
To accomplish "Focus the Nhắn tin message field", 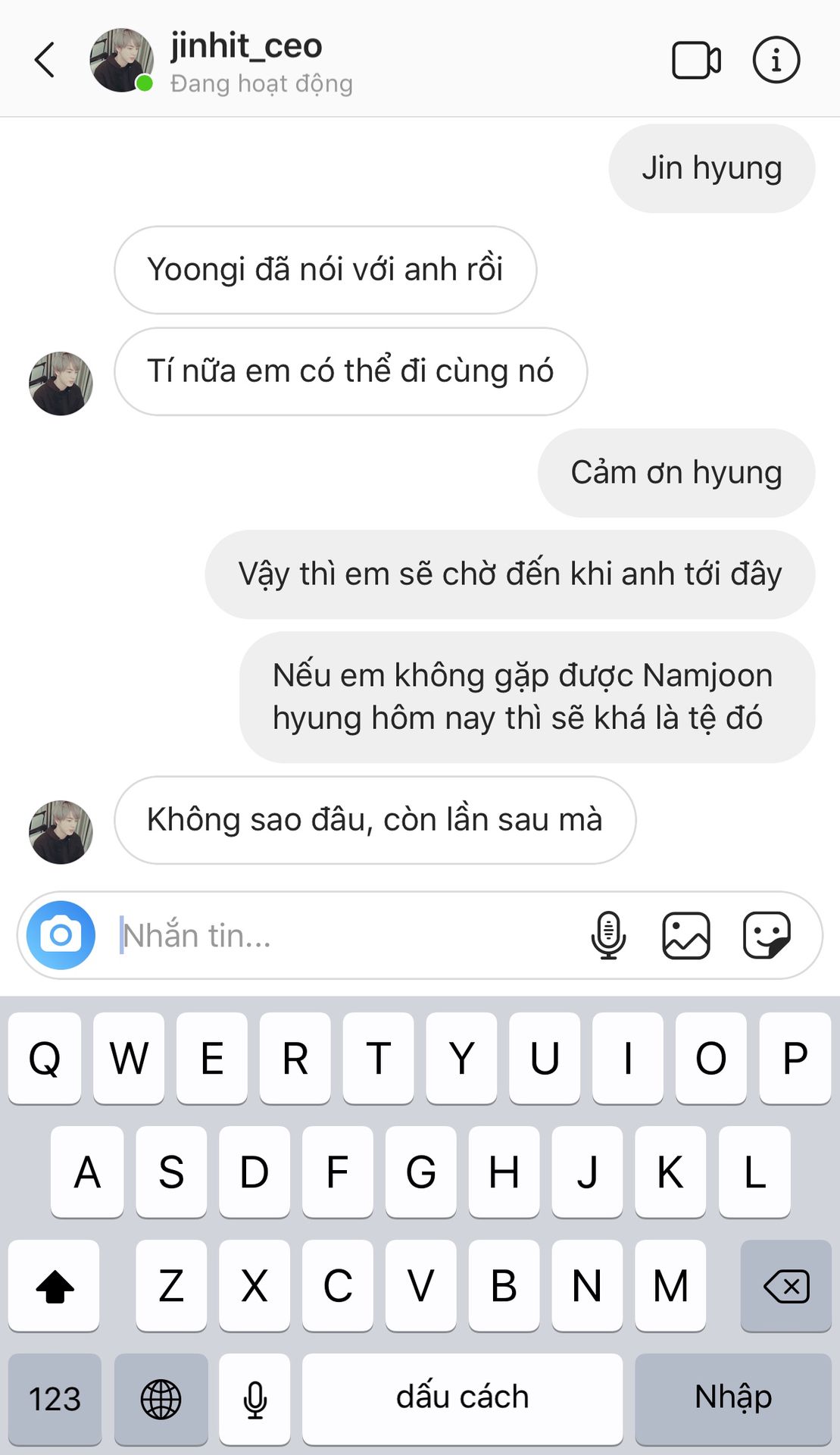I will click(348, 935).
